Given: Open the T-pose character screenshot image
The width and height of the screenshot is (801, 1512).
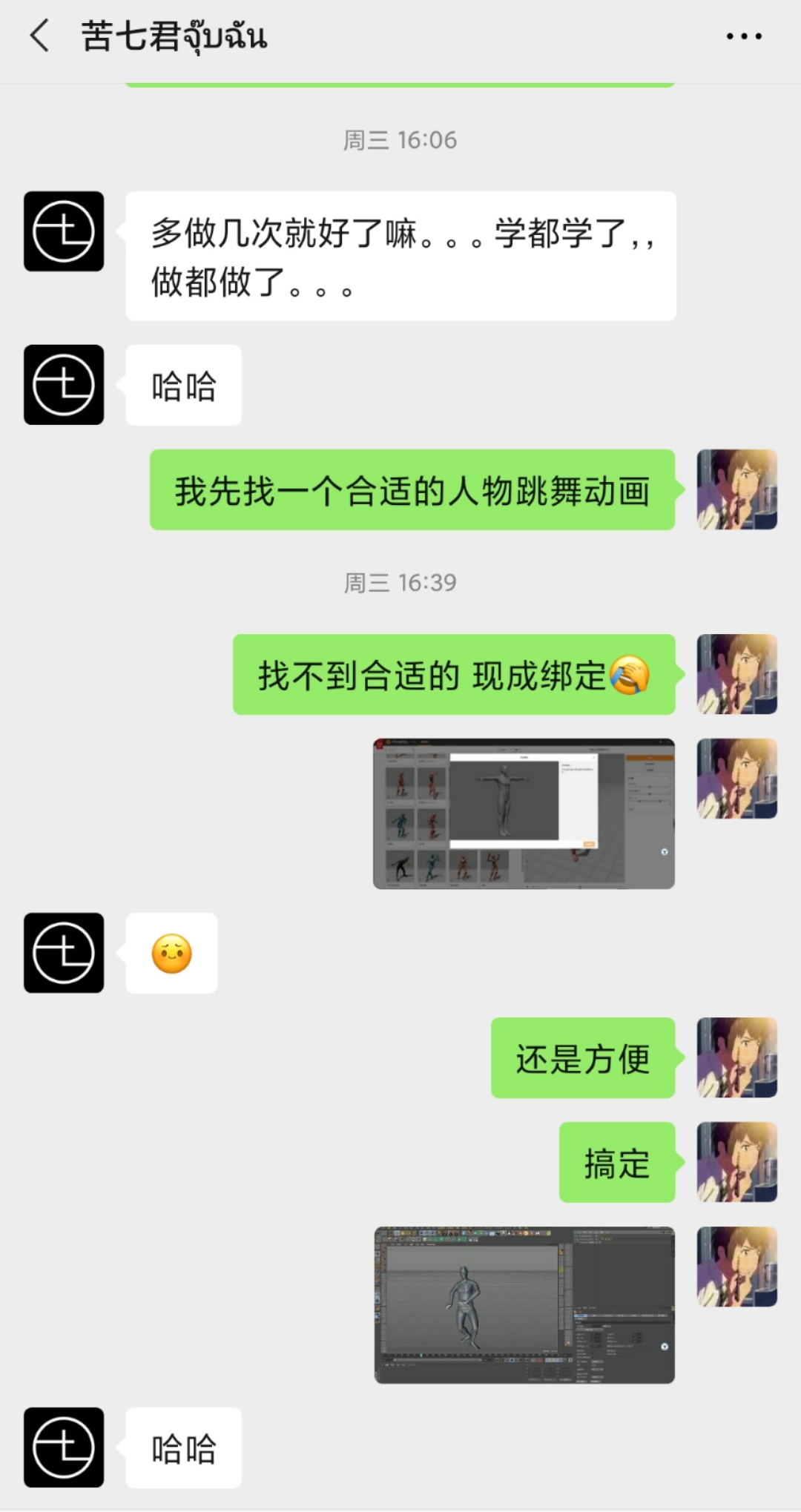Looking at the screenshot, I should coord(524,813).
